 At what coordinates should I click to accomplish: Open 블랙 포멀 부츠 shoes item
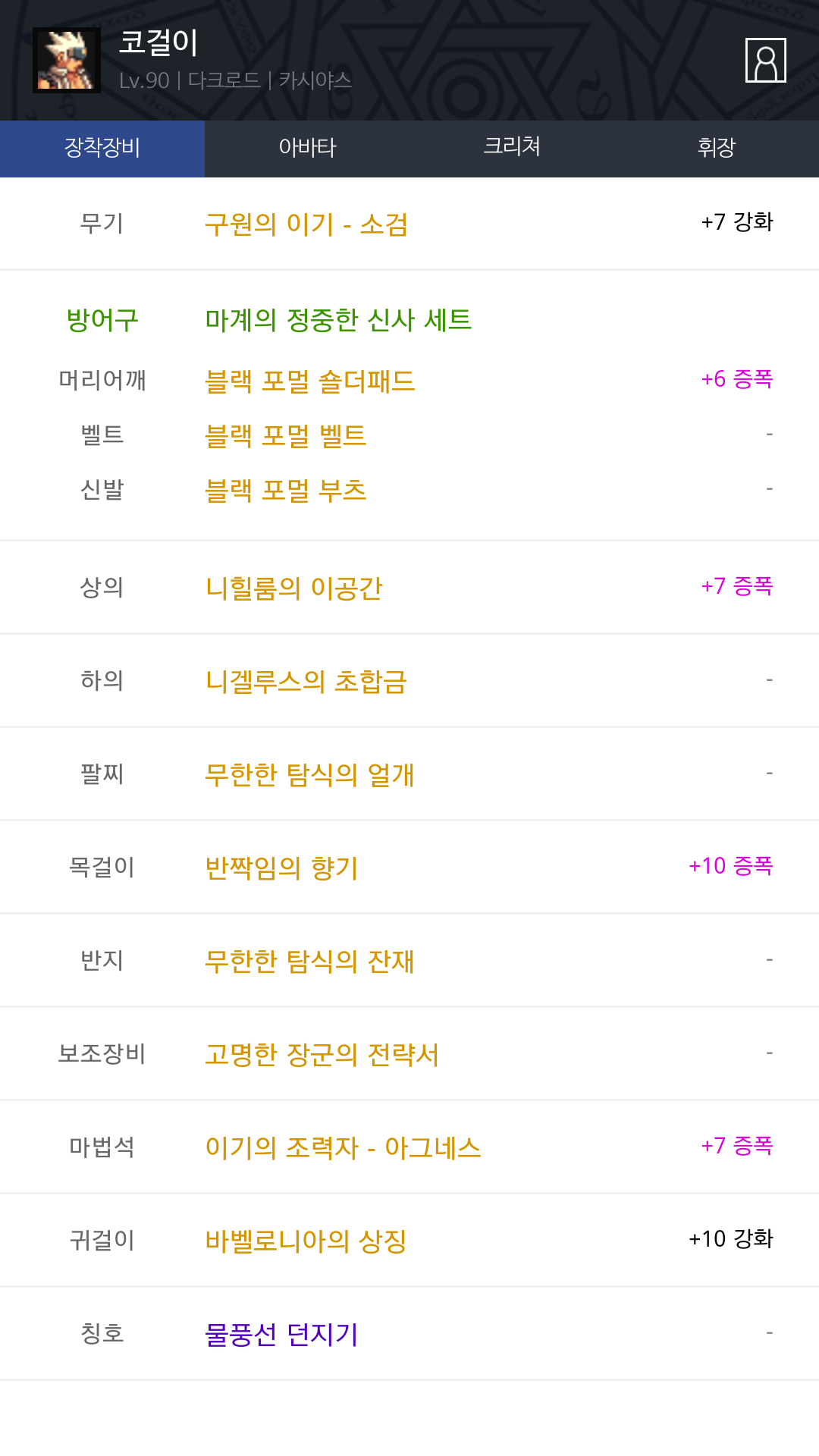286,491
